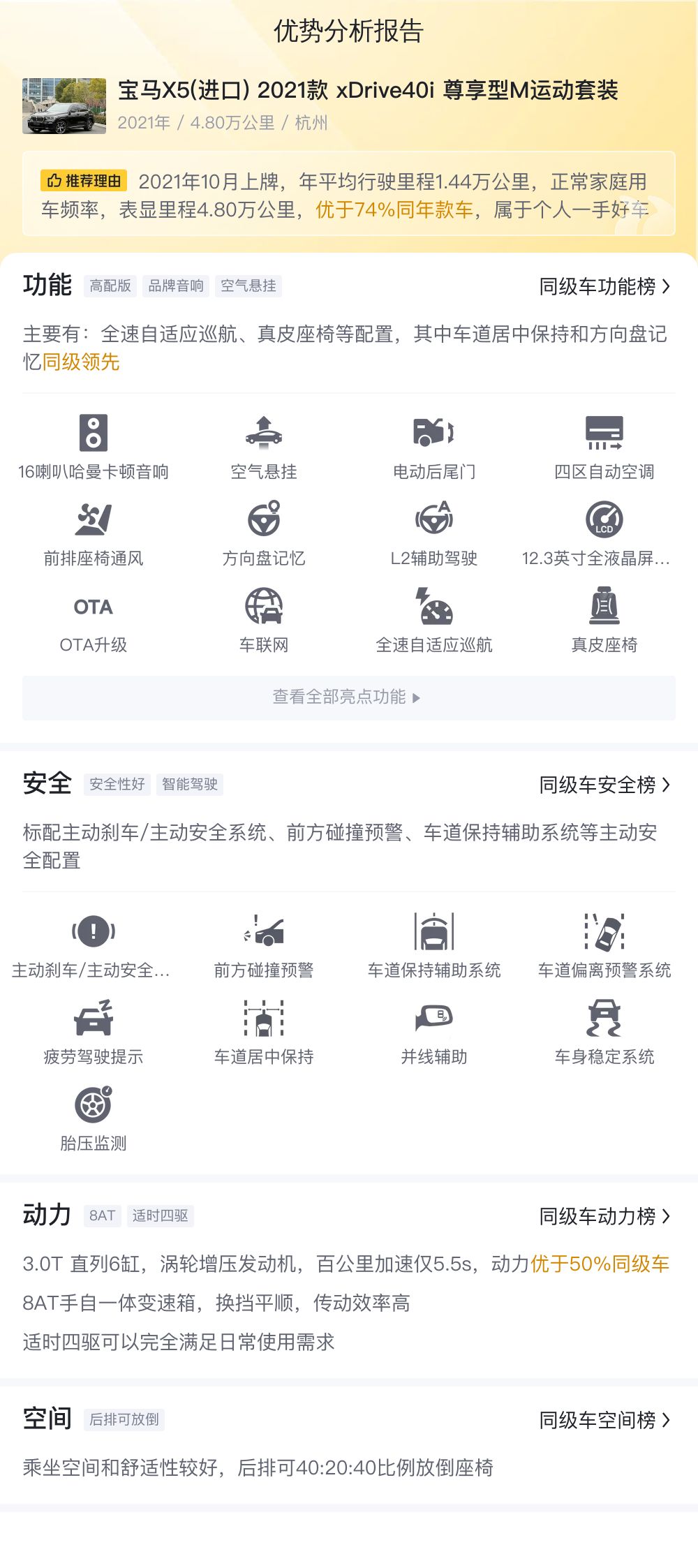View all highlight features (查看全部亮点功能)
Image resolution: width=698 pixels, height=1568 pixels.
[x=349, y=697]
